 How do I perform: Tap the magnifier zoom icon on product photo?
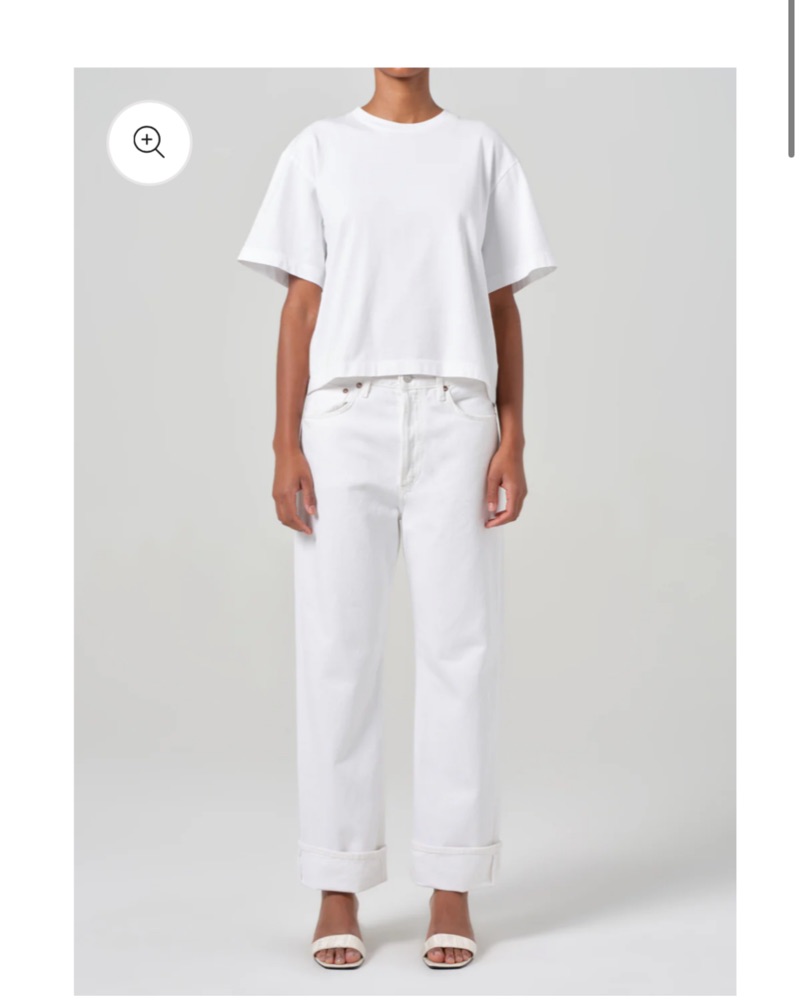tap(149, 143)
